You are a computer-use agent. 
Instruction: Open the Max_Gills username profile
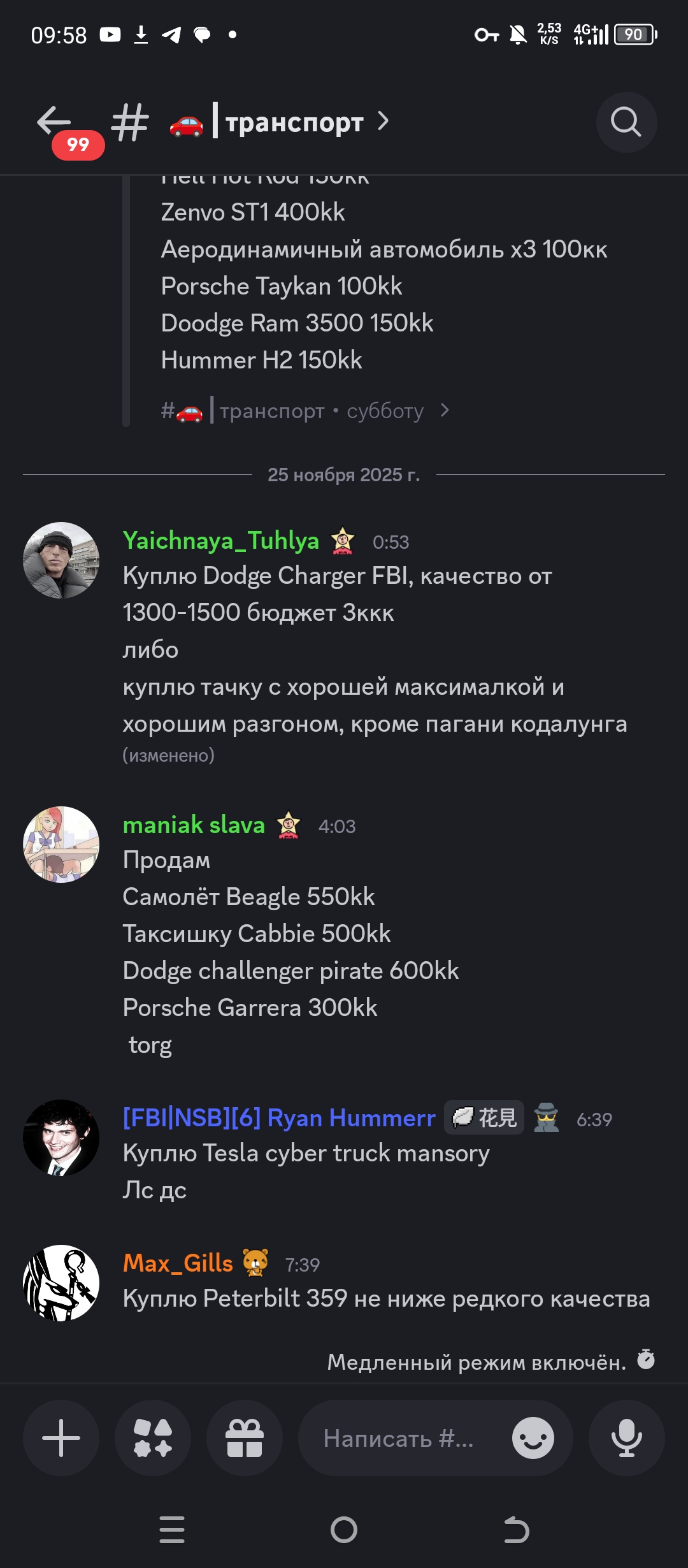178,1263
